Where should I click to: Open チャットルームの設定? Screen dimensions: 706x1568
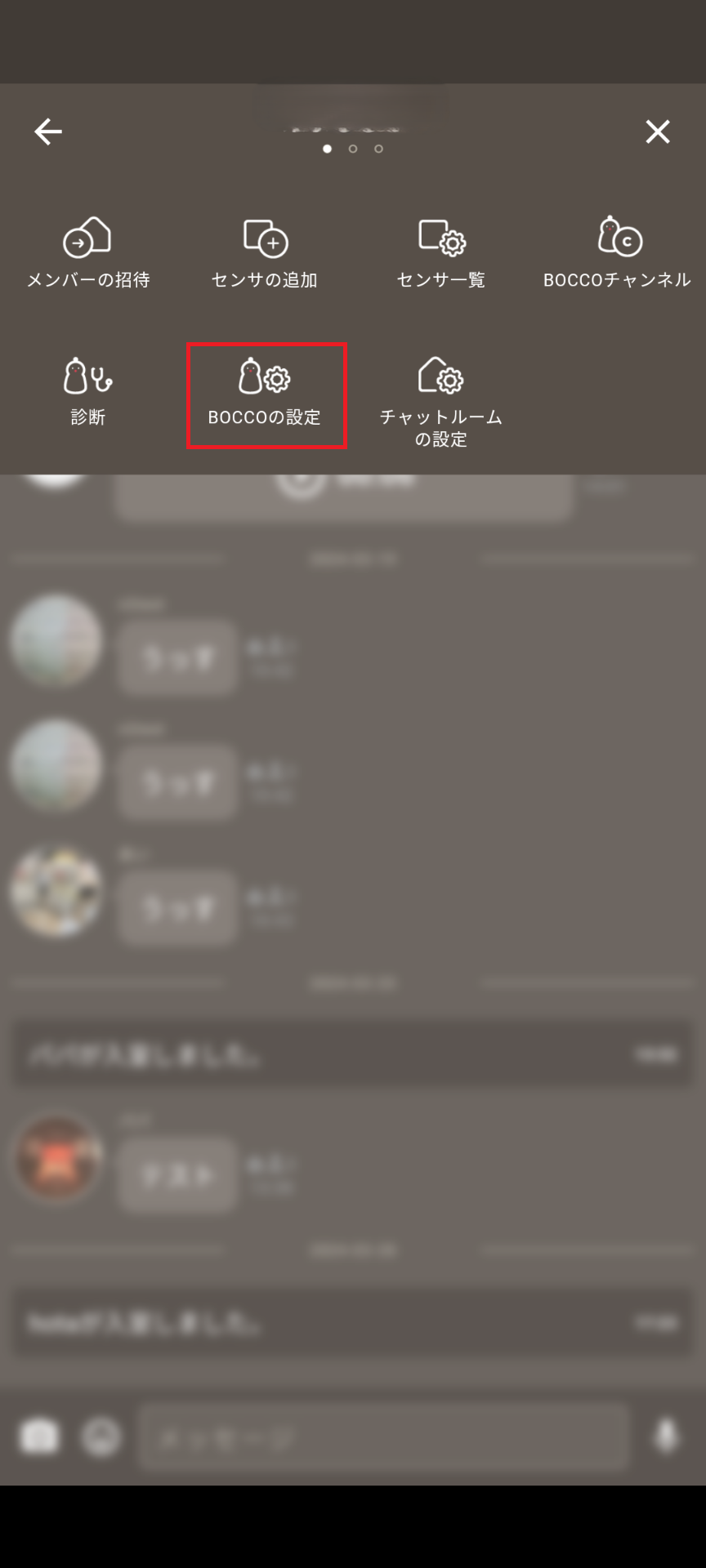coord(441,402)
